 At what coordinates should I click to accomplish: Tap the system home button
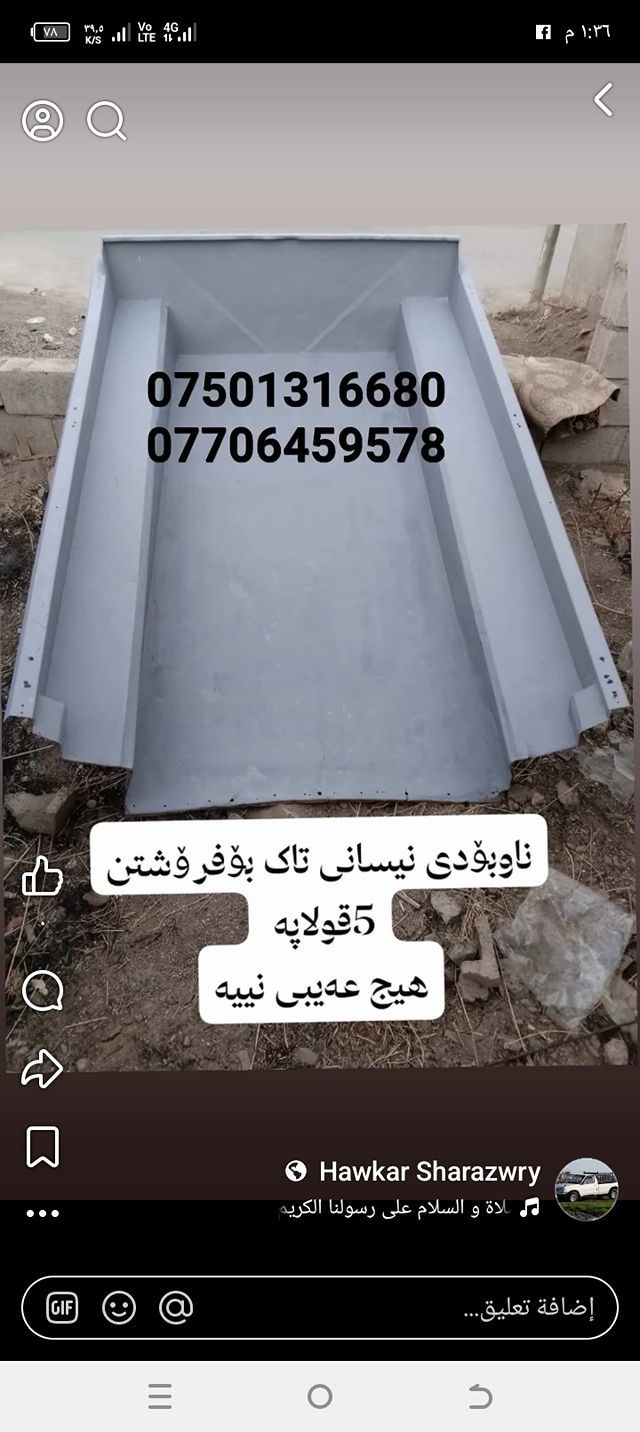[320, 1396]
